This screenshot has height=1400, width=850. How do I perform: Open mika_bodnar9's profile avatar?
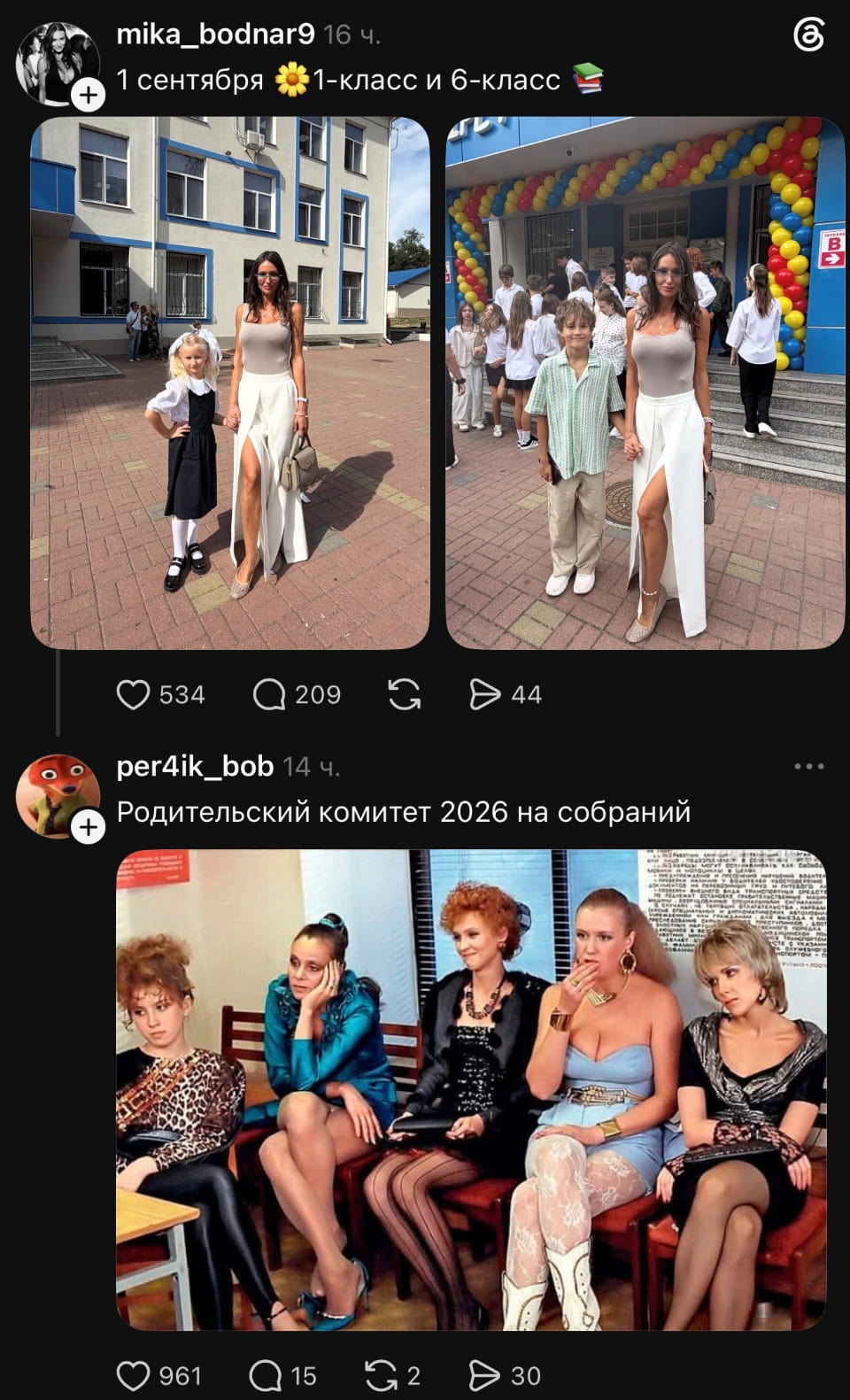[x=57, y=62]
